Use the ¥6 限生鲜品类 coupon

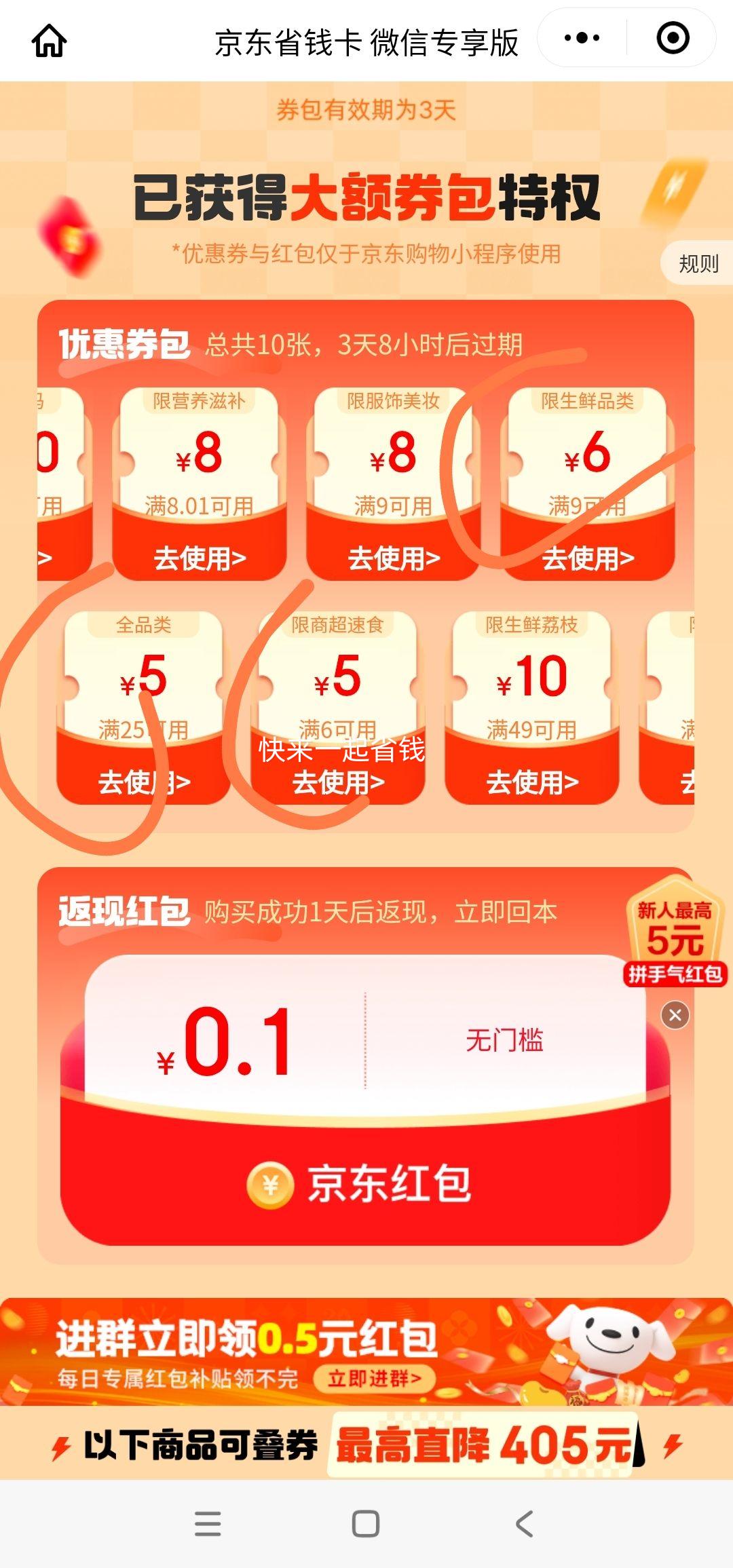click(x=588, y=558)
